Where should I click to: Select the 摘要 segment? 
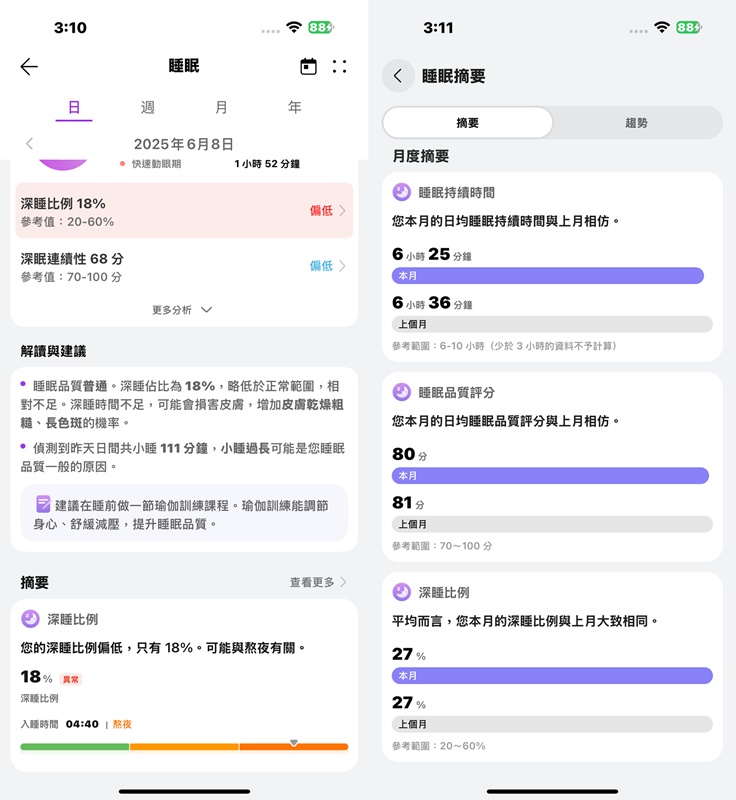[x=467, y=123]
